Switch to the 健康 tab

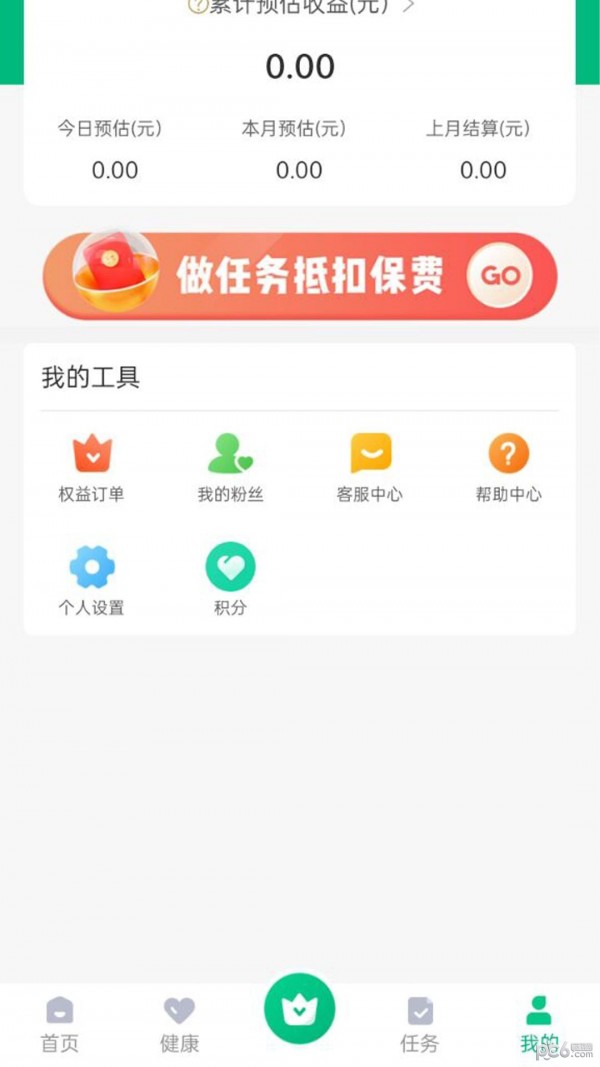180,1024
